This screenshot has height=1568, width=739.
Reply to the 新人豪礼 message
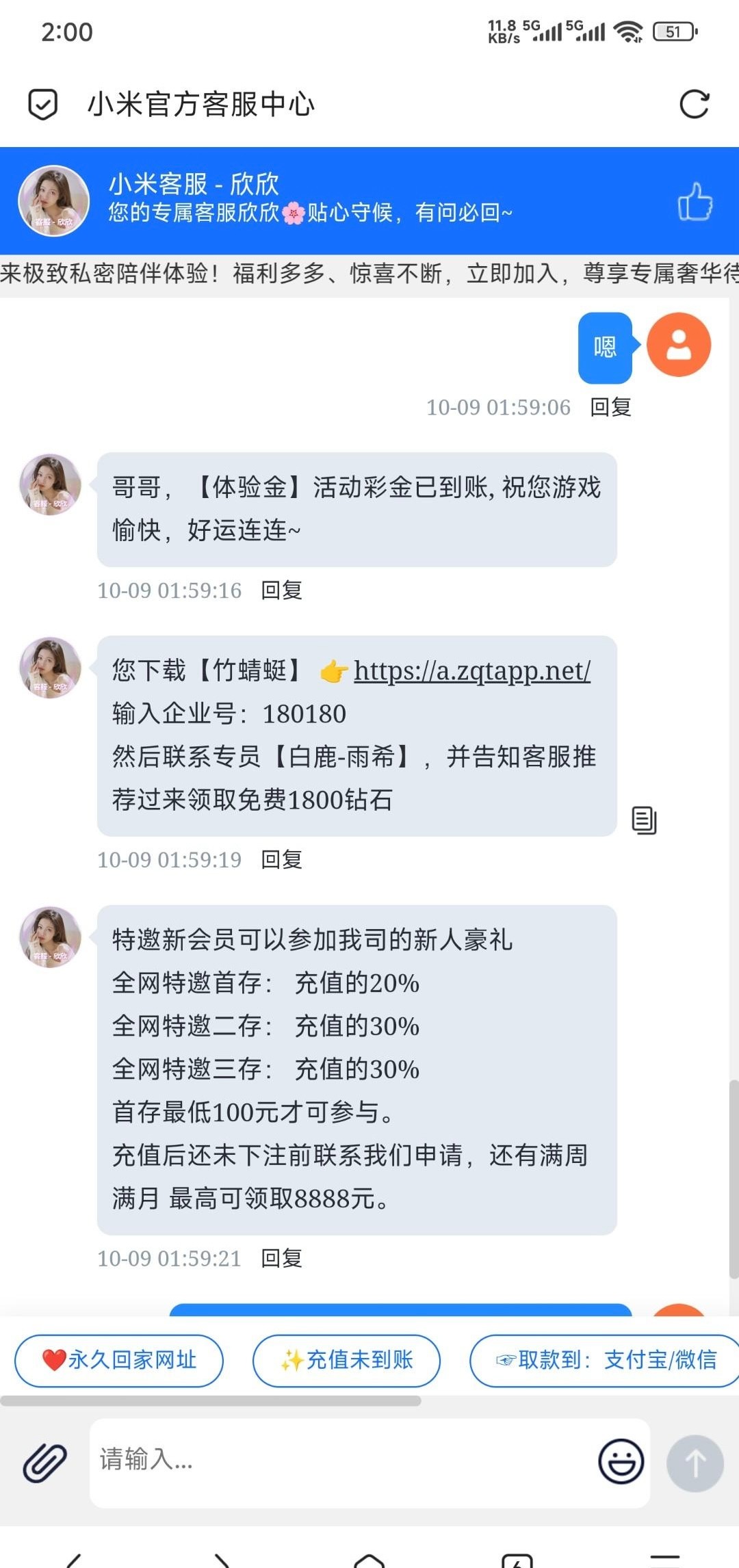click(281, 1258)
